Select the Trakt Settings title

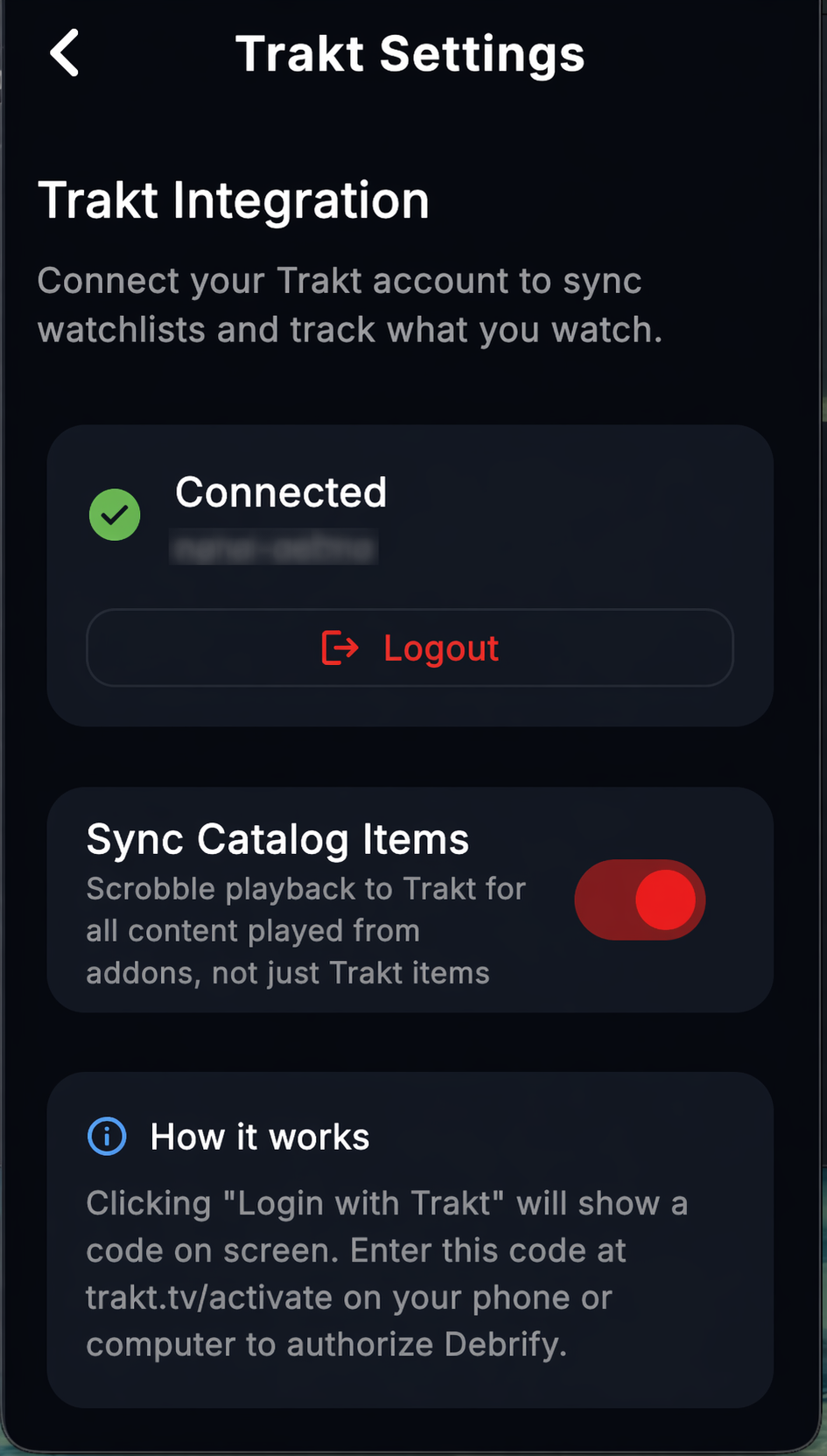[x=412, y=52]
